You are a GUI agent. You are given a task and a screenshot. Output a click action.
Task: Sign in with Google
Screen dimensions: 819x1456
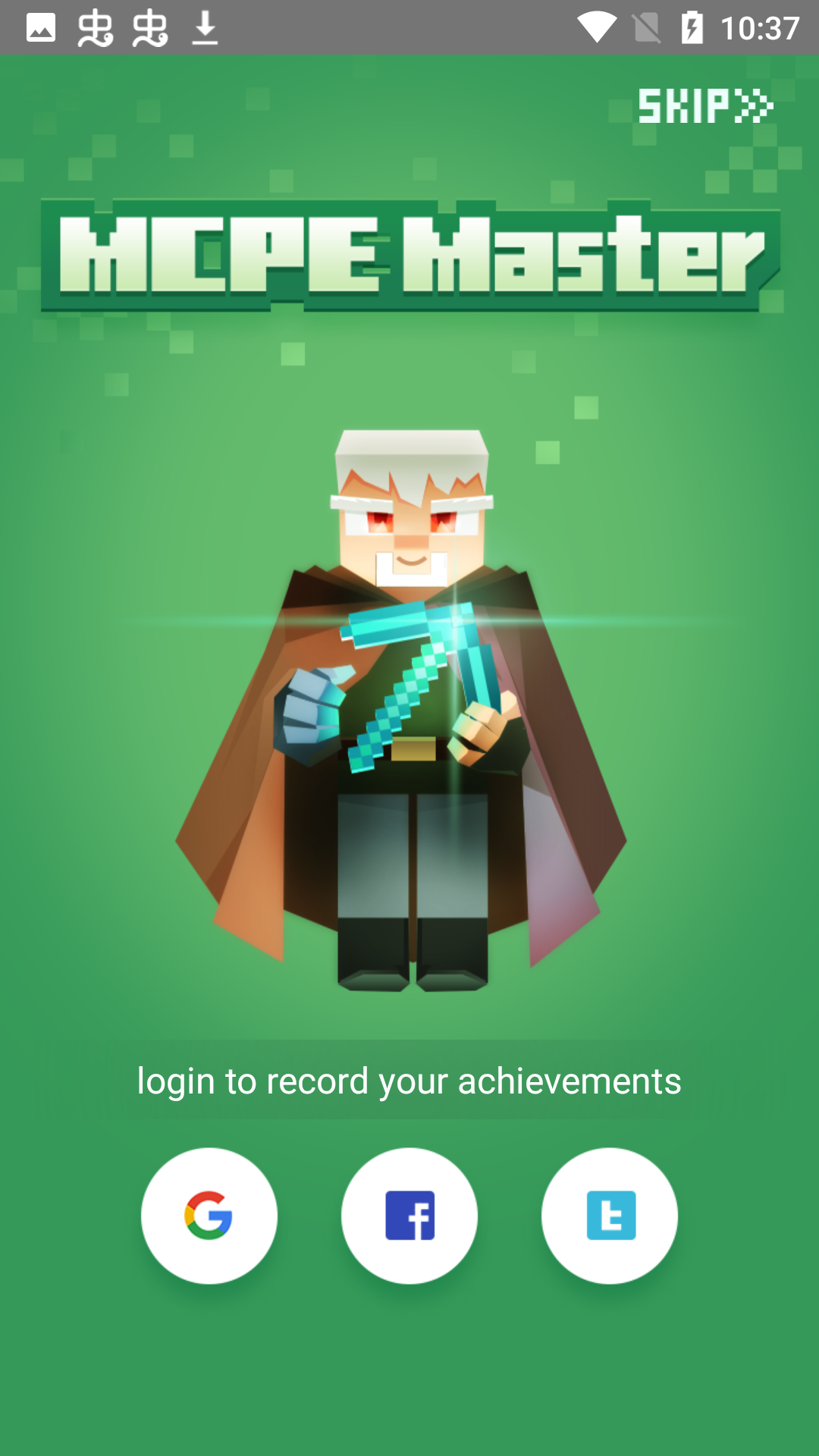[209, 1216]
